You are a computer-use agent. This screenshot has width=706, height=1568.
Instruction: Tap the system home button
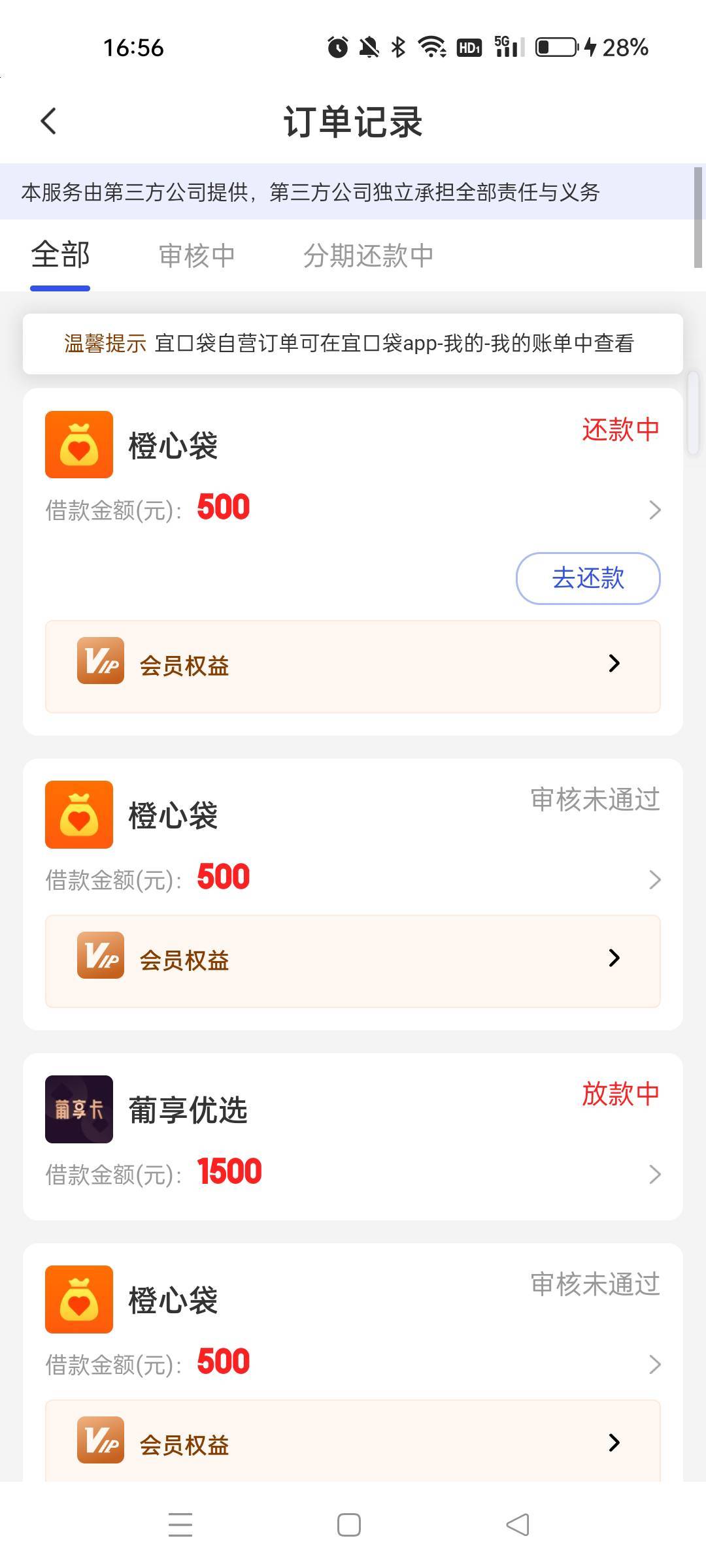coord(349,1525)
